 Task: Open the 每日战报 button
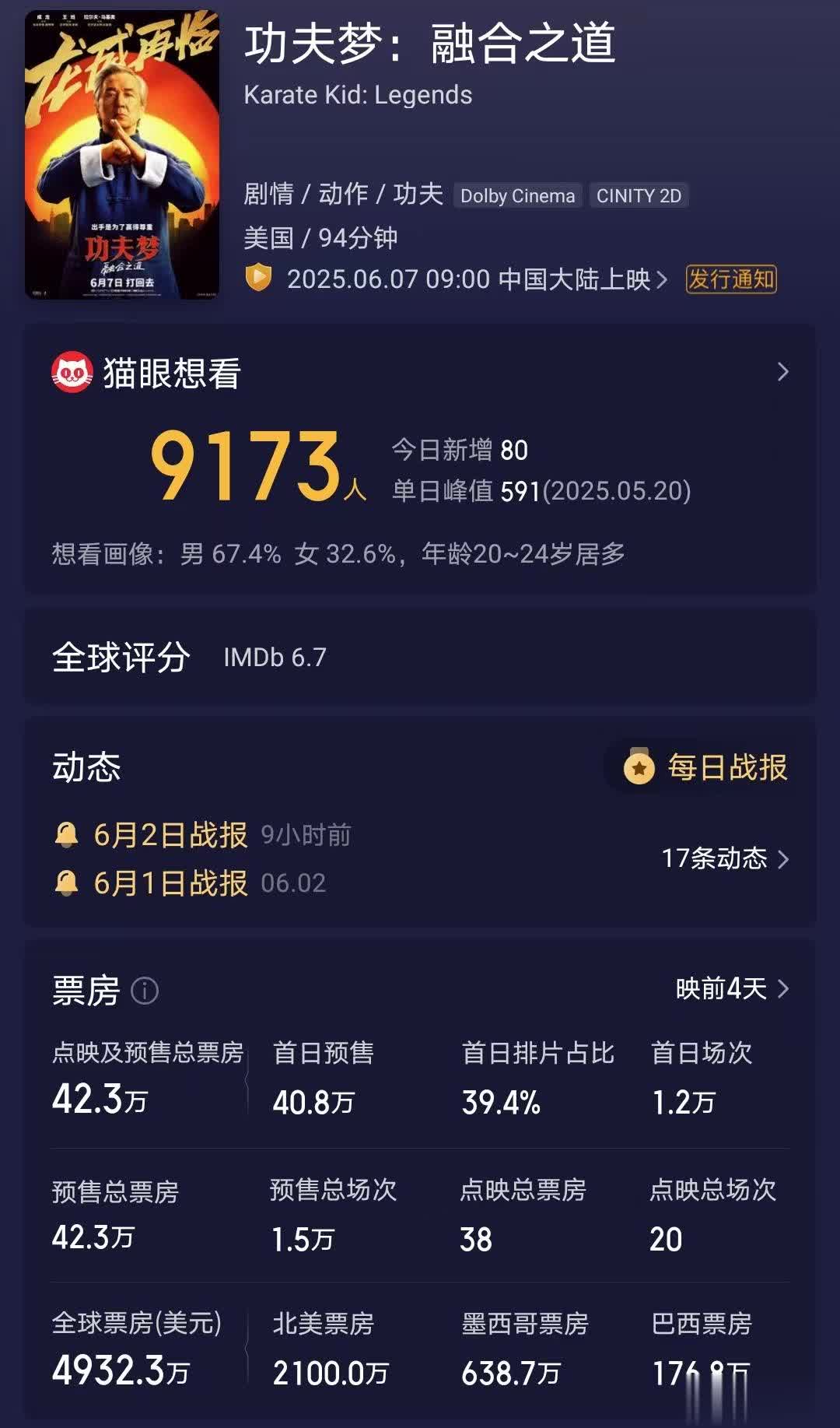coord(706,767)
